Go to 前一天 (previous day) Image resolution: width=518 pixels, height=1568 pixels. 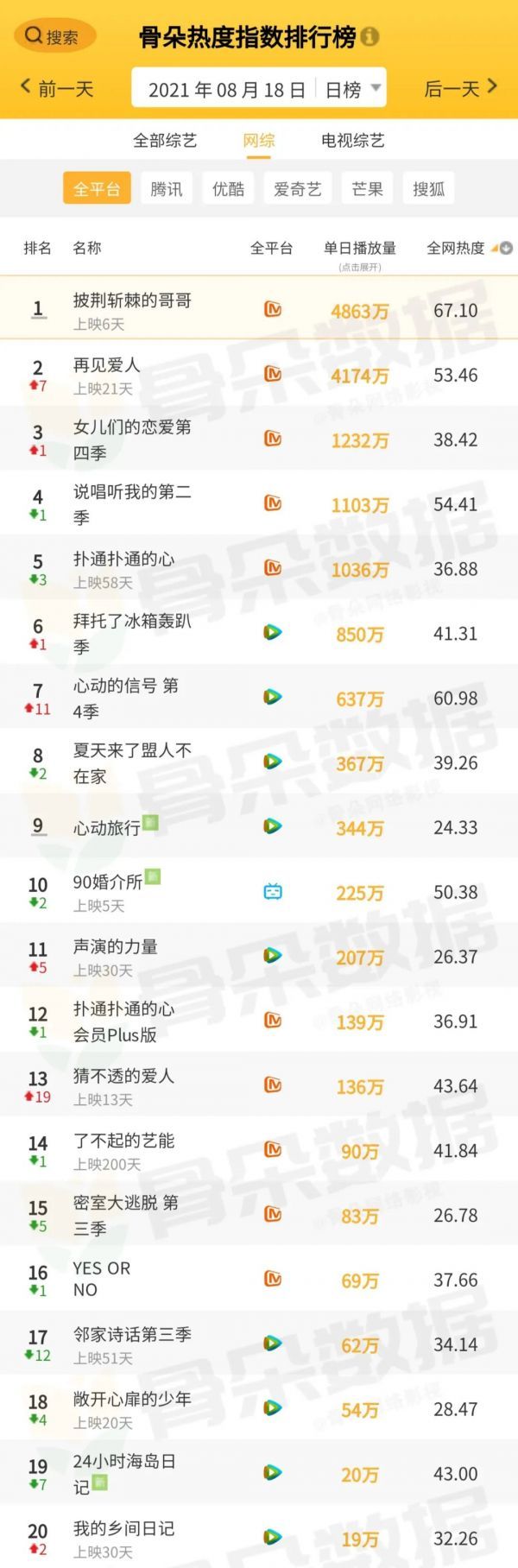[57, 88]
